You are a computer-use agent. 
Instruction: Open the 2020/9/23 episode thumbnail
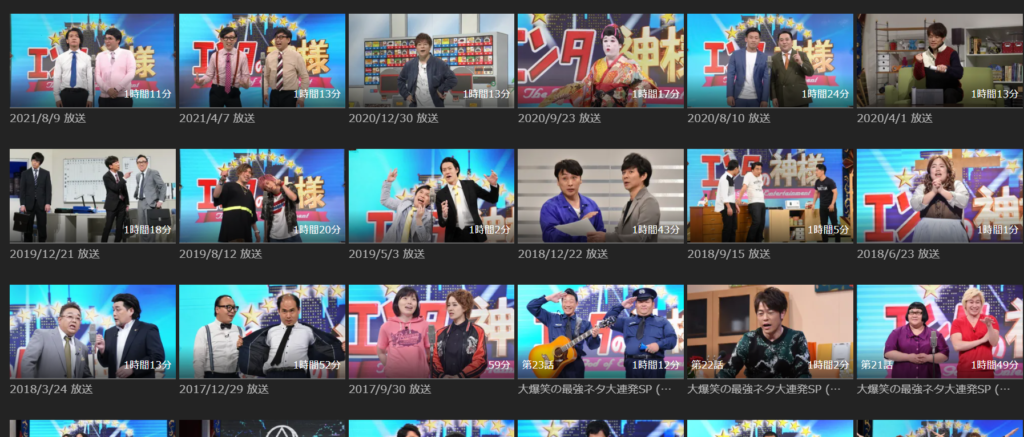click(601, 60)
